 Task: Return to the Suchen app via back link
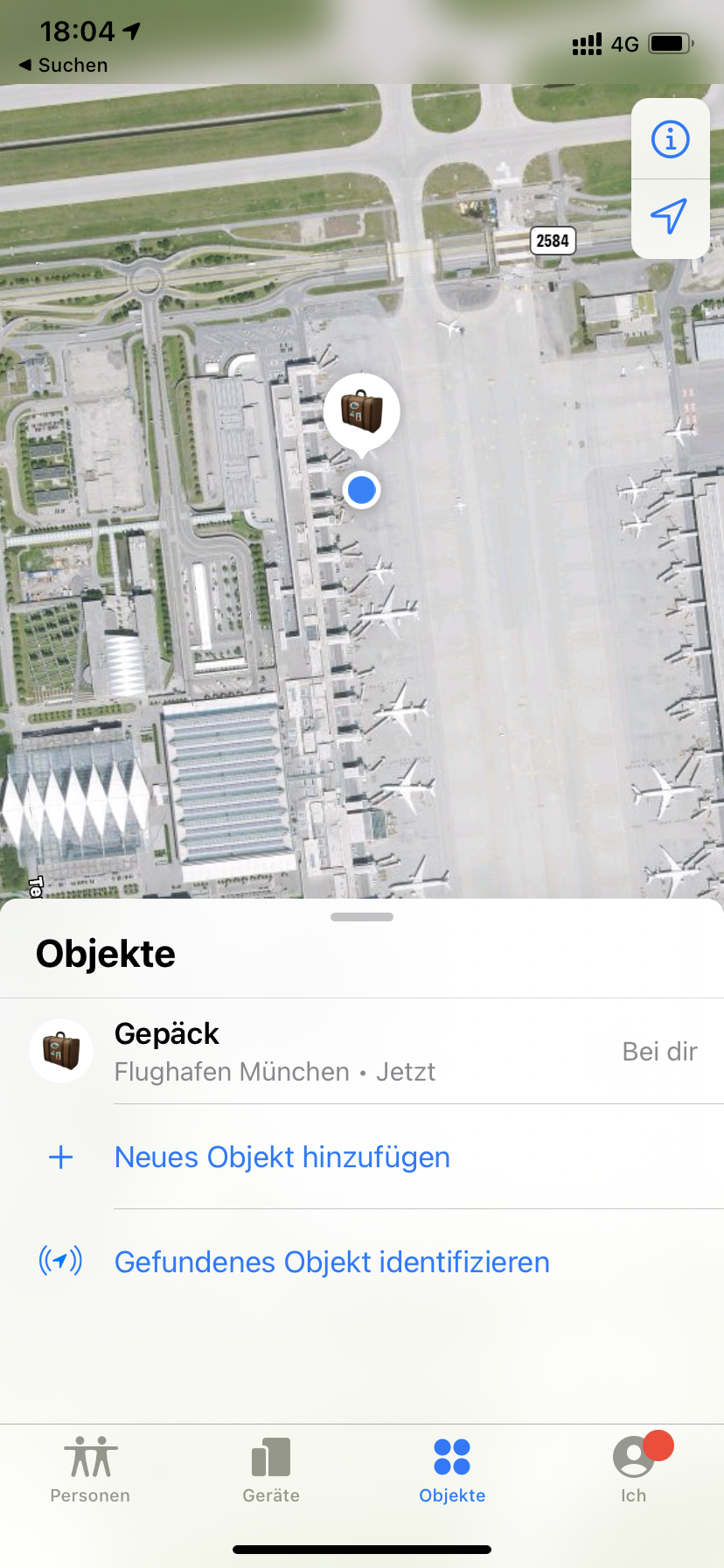(63, 65)
